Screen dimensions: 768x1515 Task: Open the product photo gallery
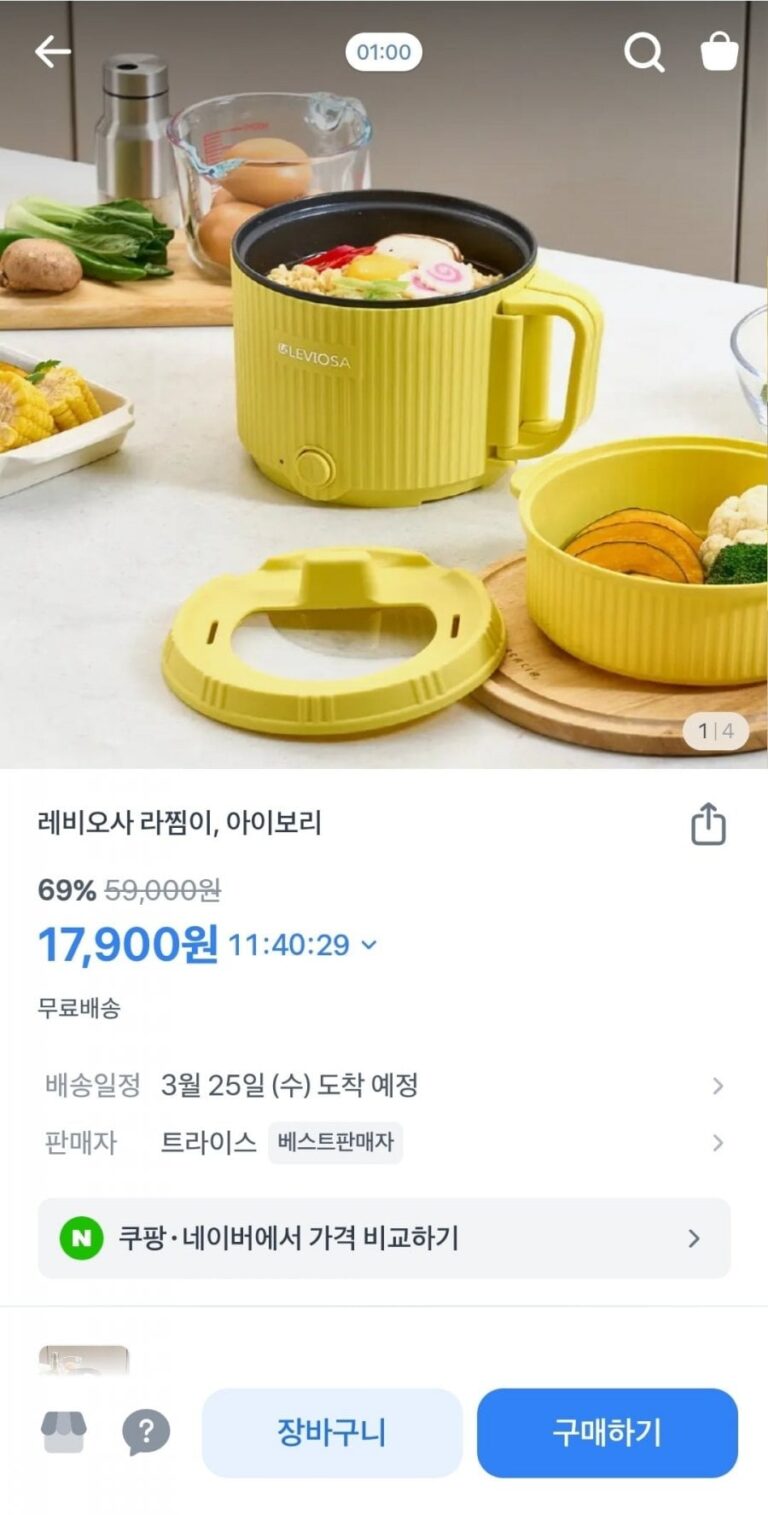pos(384,400)
